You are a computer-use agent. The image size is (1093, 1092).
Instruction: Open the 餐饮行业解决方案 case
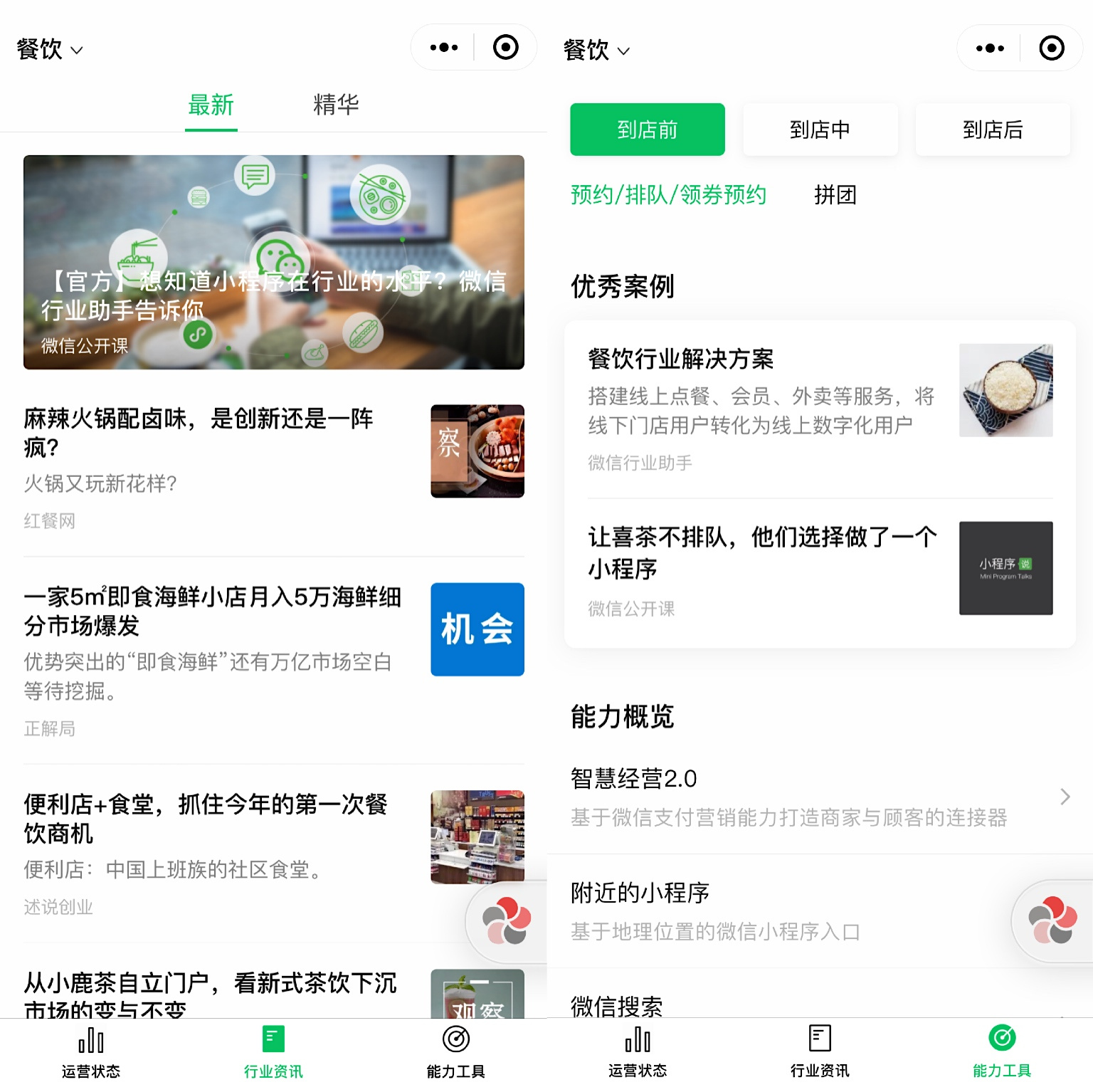click(x=820, y=409)
